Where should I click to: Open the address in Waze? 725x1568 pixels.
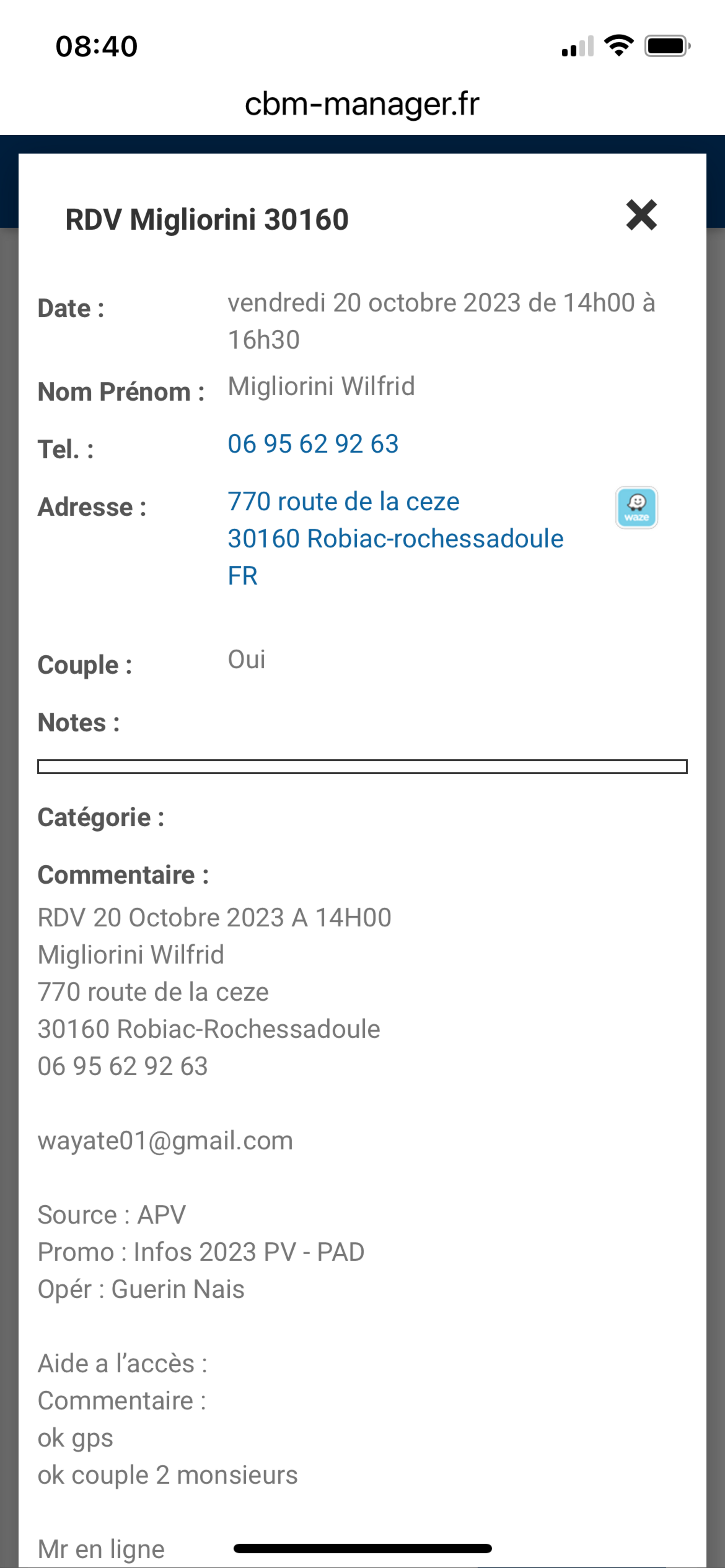(636, 507)
